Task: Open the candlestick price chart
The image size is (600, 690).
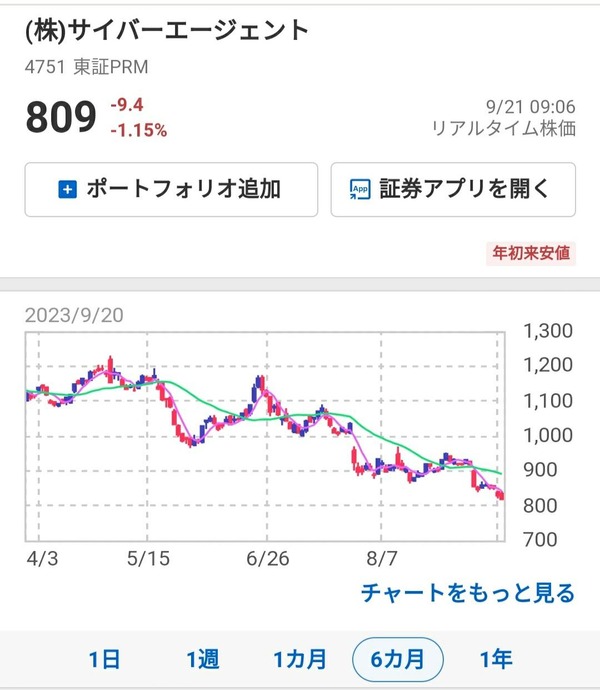Action: click(265, 437)
